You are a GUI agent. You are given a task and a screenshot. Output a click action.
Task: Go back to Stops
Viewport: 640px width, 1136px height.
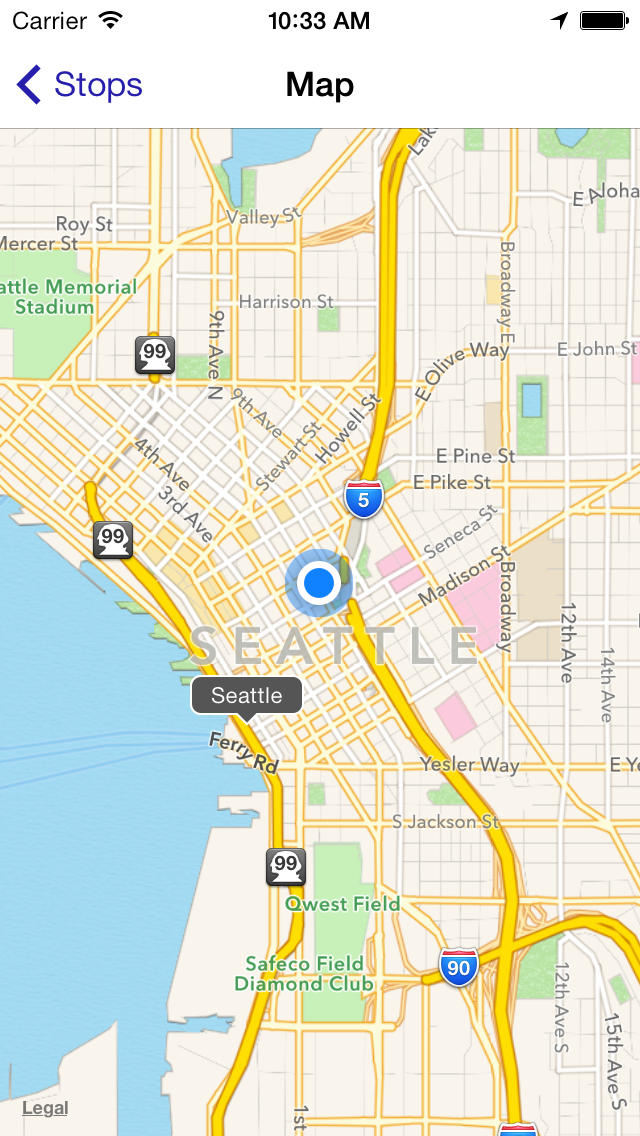click(x=80, y=85)
